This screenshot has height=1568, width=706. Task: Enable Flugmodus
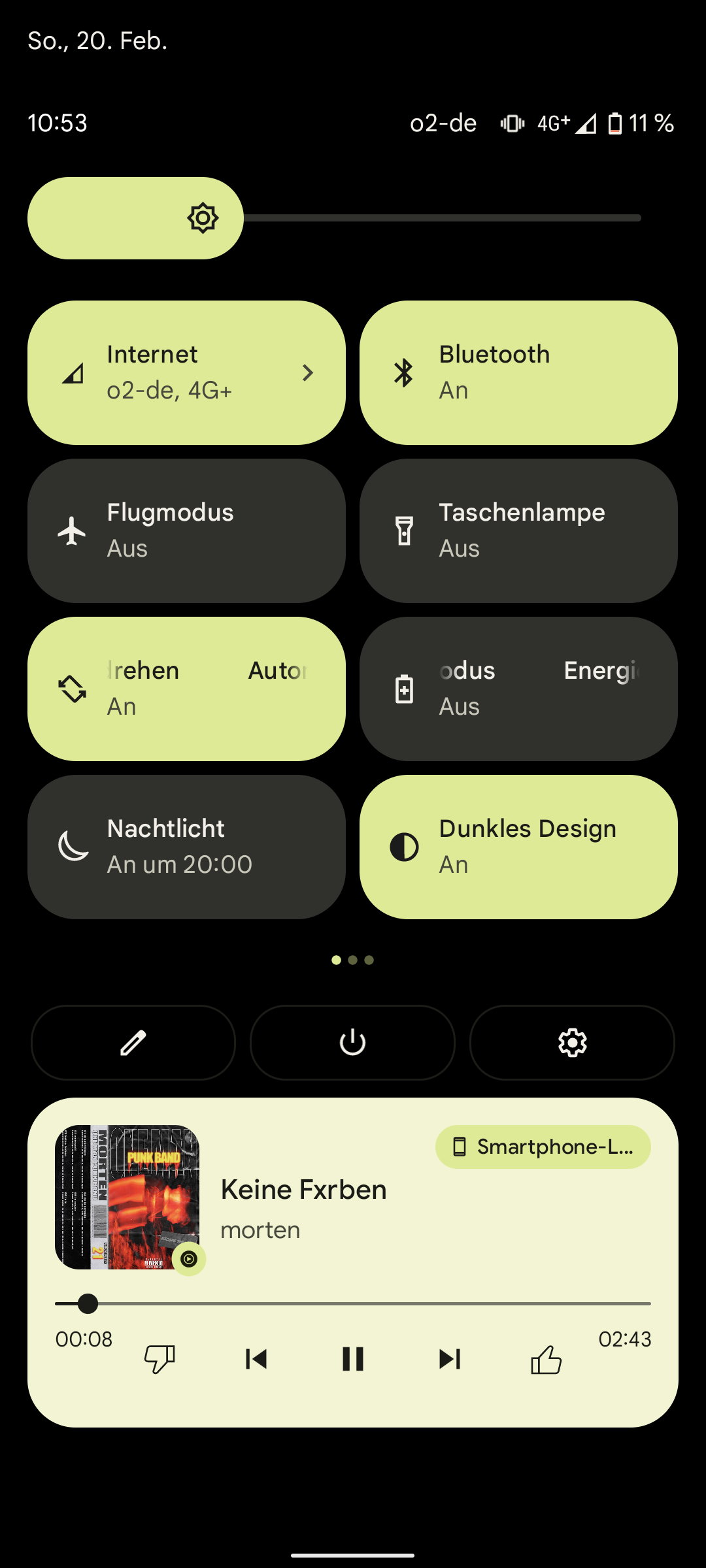coord(186,531)
